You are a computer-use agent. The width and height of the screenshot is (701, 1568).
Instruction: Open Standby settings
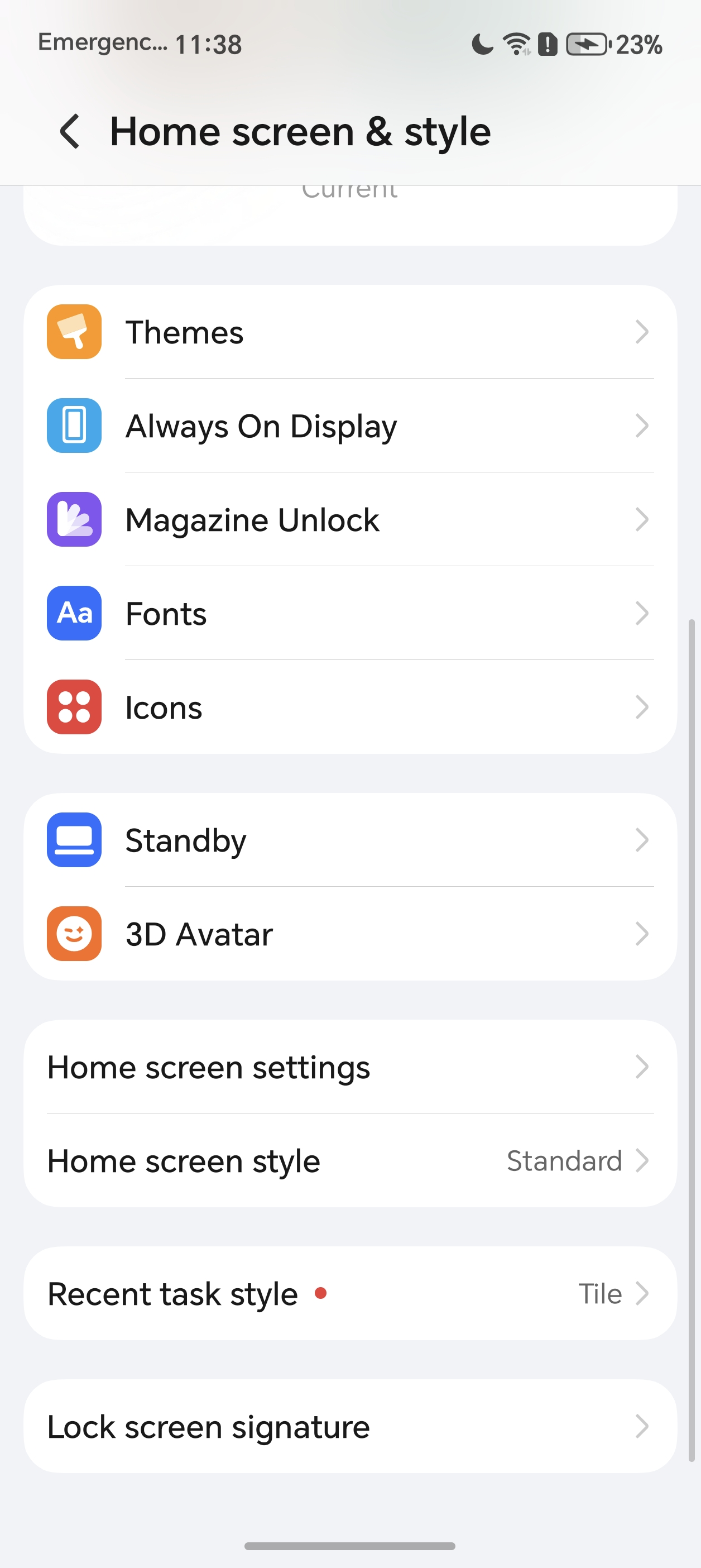(350, 840)
